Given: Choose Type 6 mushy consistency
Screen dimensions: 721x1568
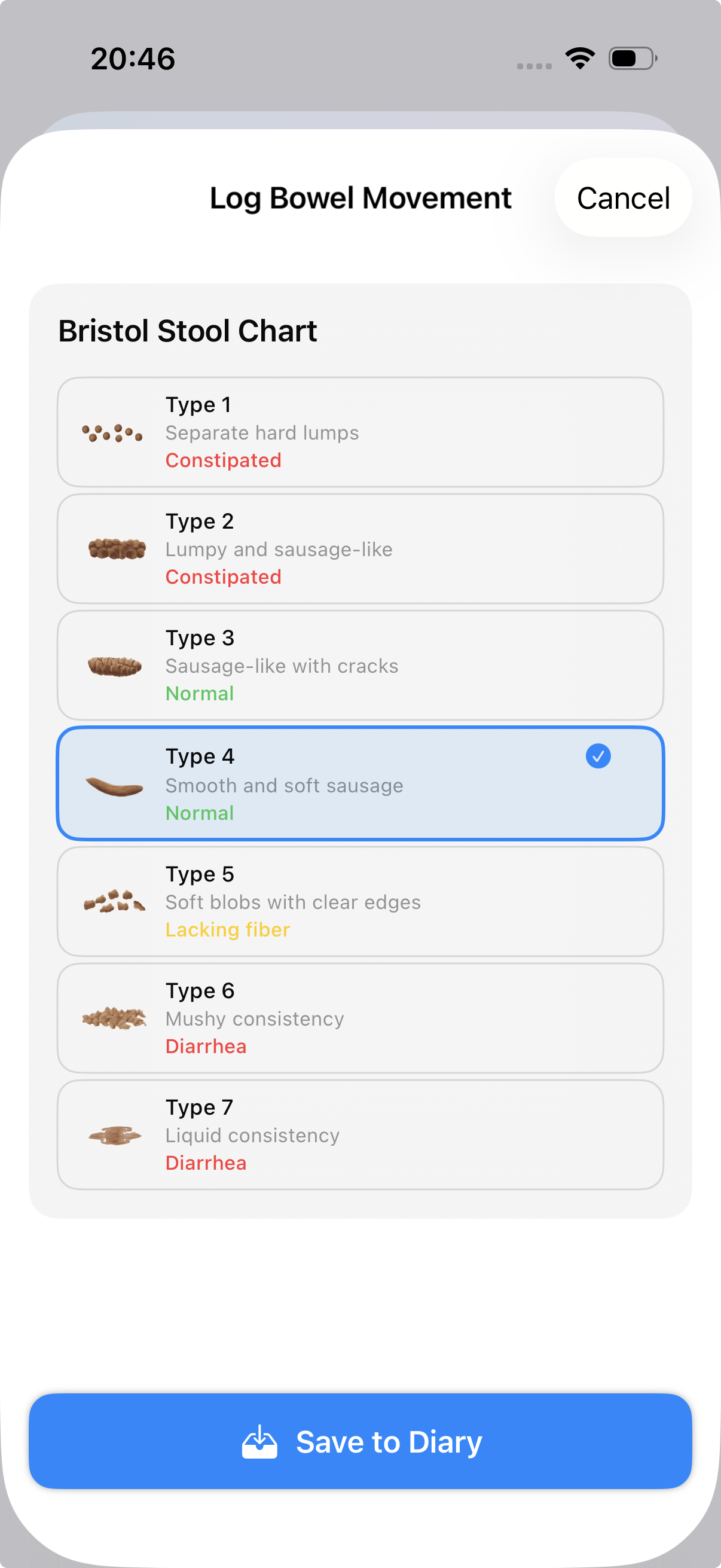Looking at the screenshot, I should (x=359, y=1018).
